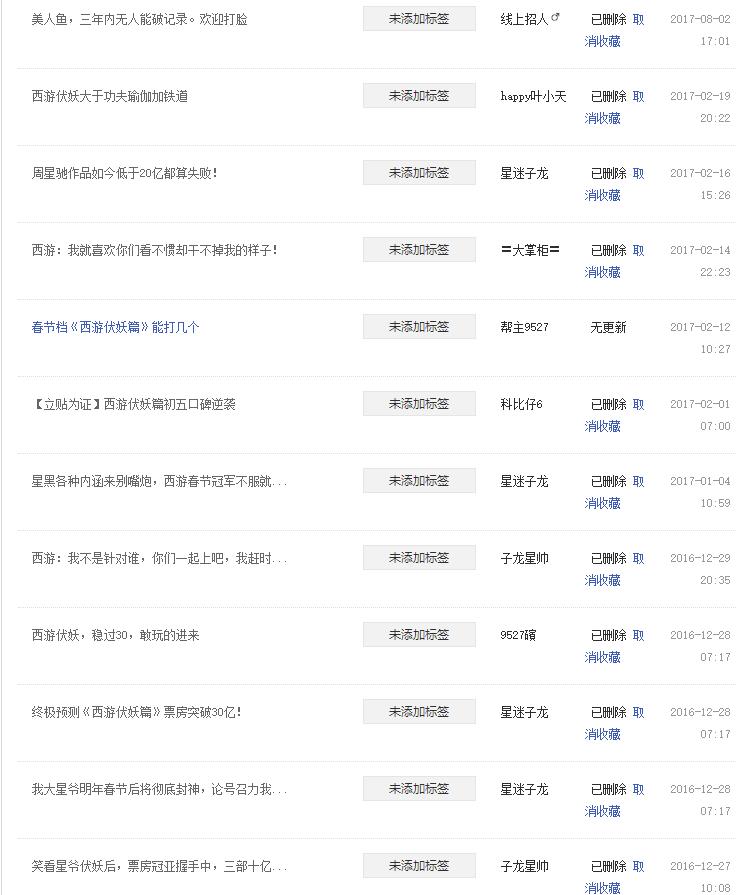This screenshot has height=895, width=752.
Task: Remove 周星驰作品如今低于20亿 from favorites
Action: (614, 184)
